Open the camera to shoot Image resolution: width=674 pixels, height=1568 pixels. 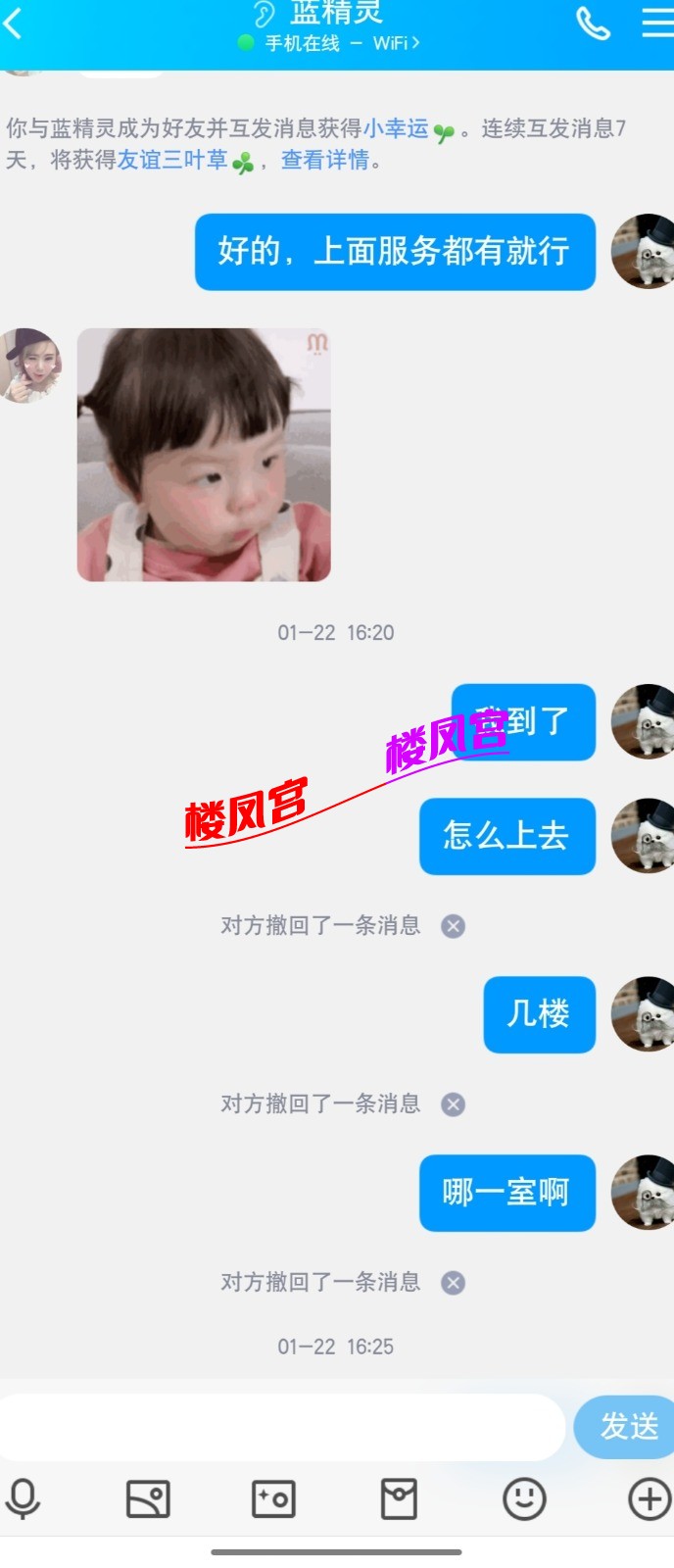273,1499
